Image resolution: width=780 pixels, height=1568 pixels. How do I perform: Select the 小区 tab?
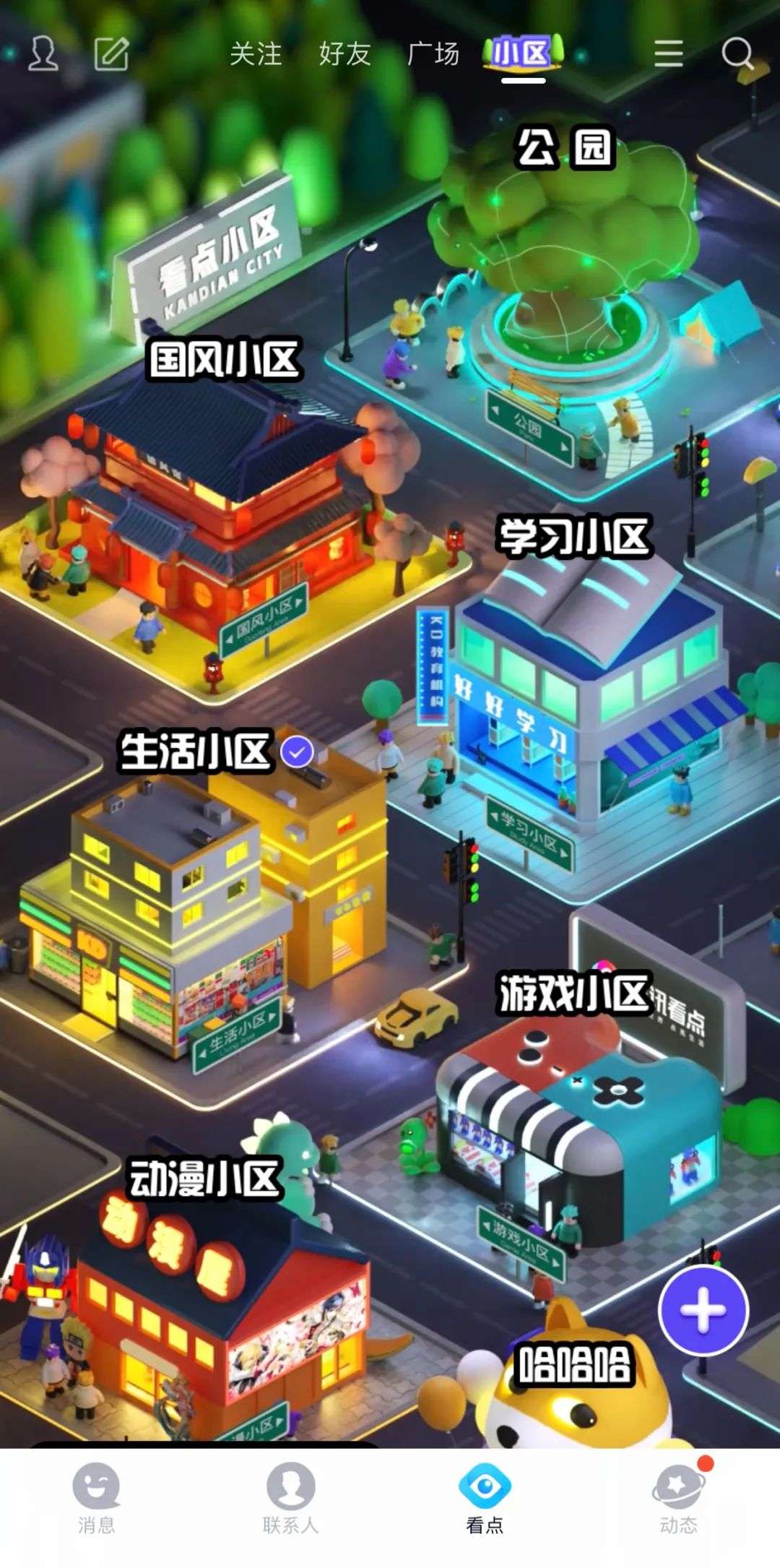pos(523,53)
